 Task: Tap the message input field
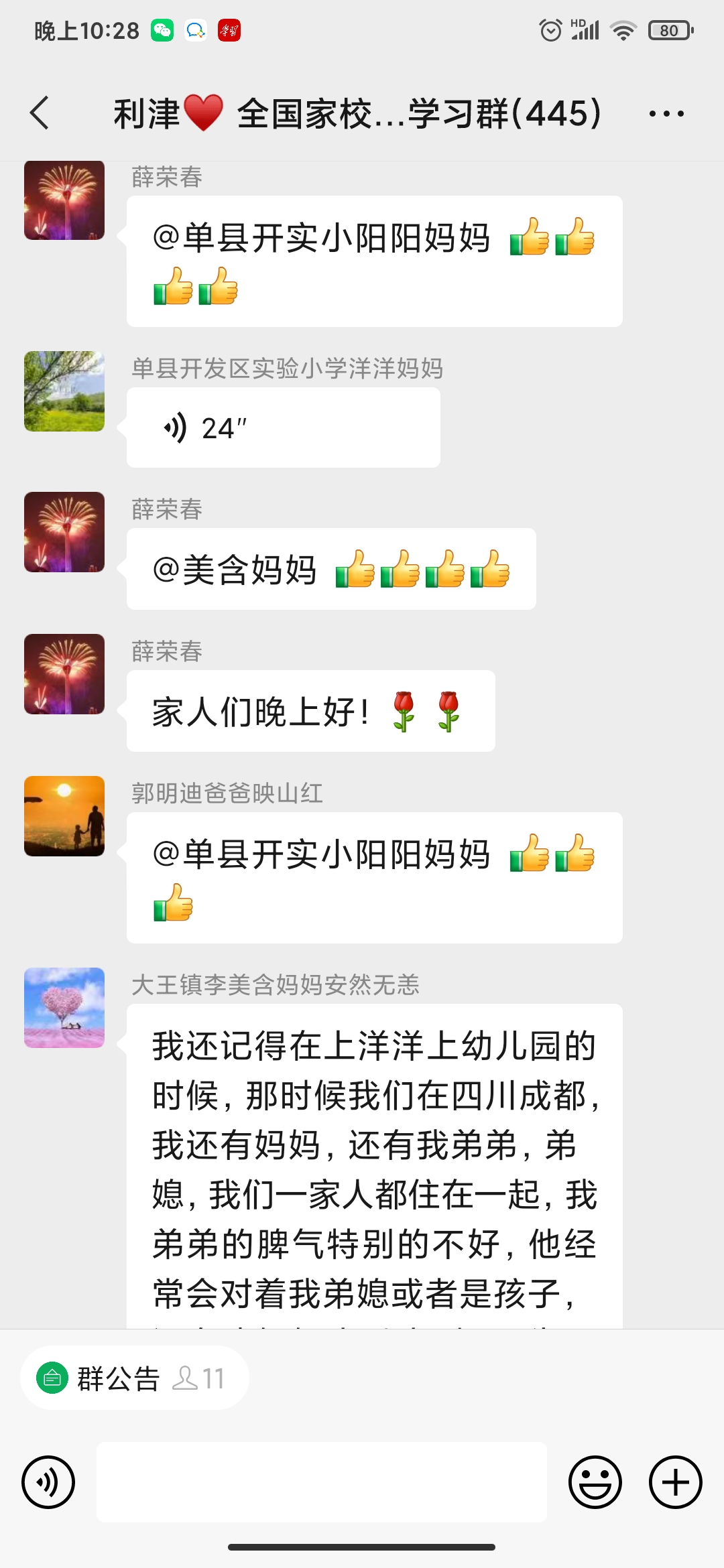pyautogui.click(x=322, y=1482)
